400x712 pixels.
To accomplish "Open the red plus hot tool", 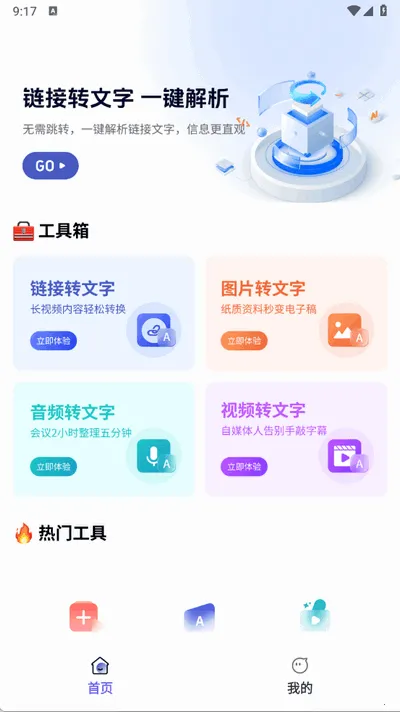I will (84, 617).
